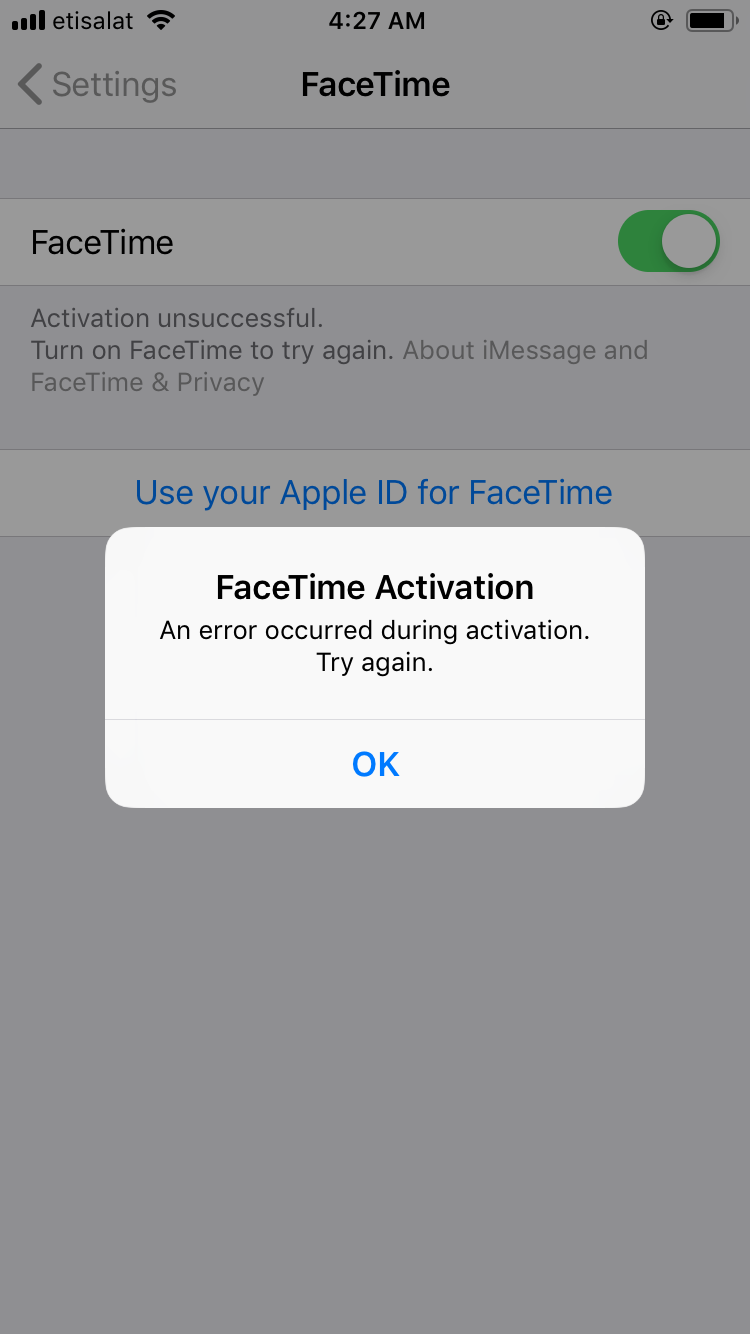Viewport: 750px width, 1334px height.
Task: Dismiss the activation error with OK
Action: tap(375, 764)
